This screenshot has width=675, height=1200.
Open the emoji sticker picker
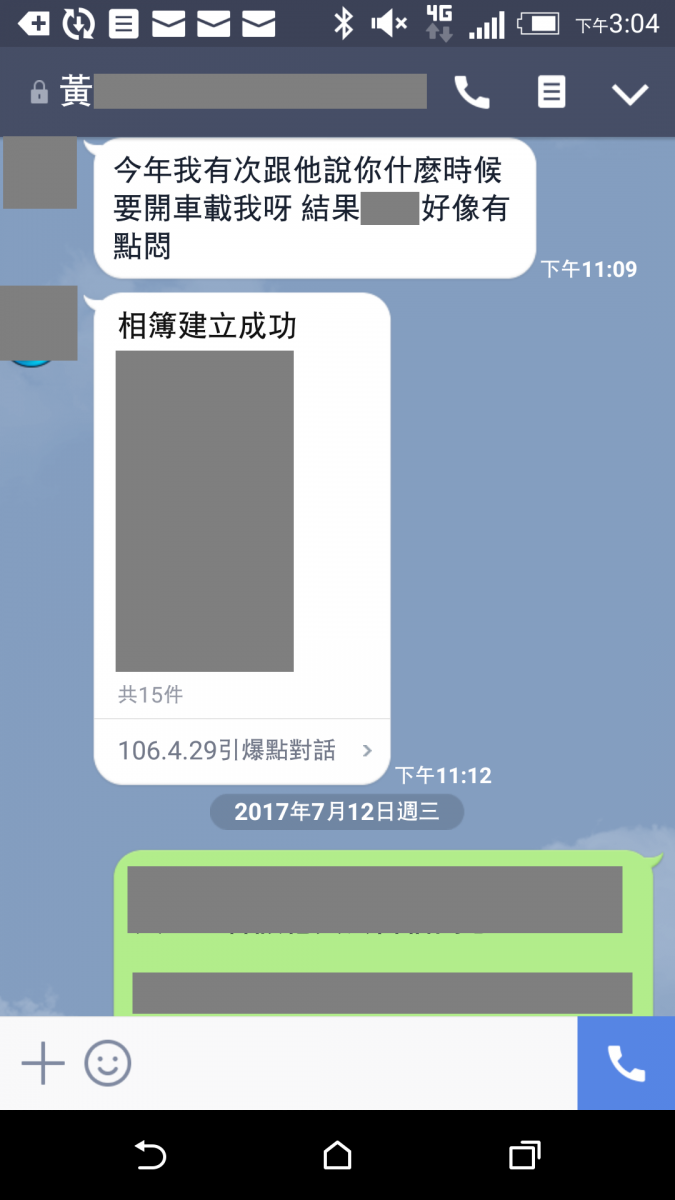(x=107, y=1063)
